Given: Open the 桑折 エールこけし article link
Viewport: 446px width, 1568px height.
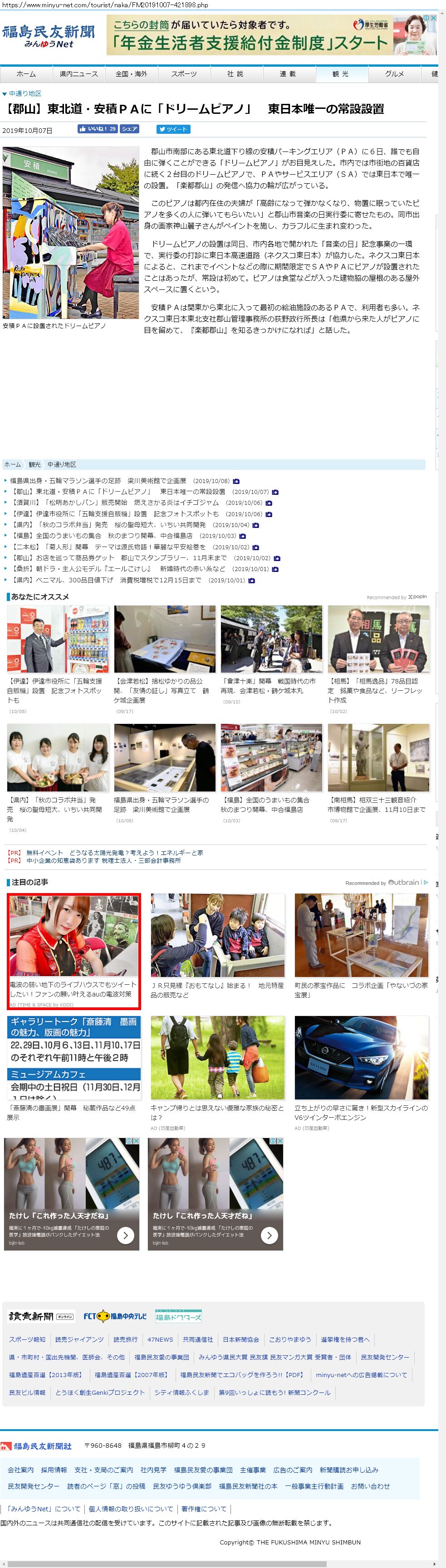Looking at the screenshot, I should (118, 569).
